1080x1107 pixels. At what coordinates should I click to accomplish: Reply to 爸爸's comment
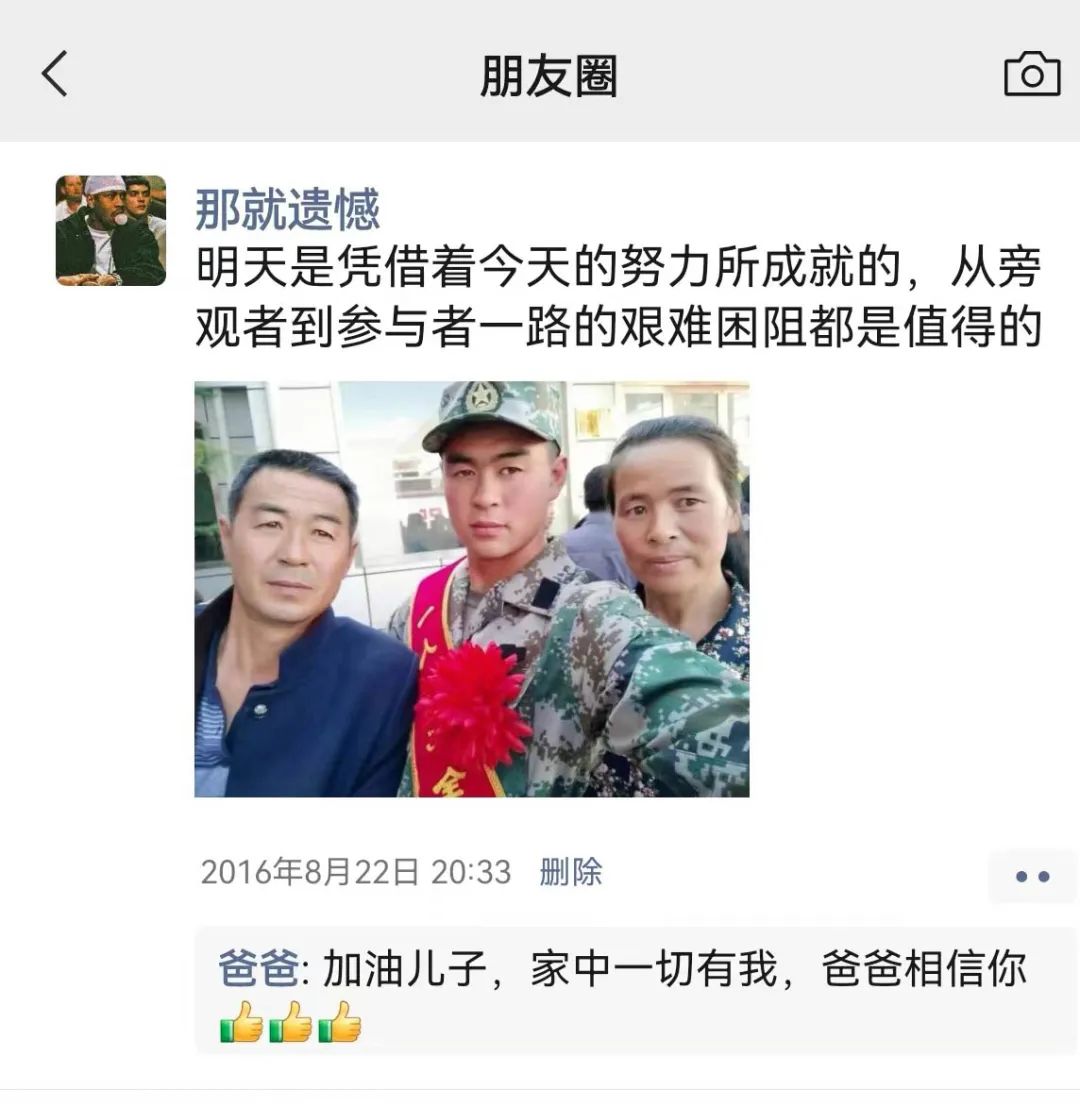pos(622,969)
